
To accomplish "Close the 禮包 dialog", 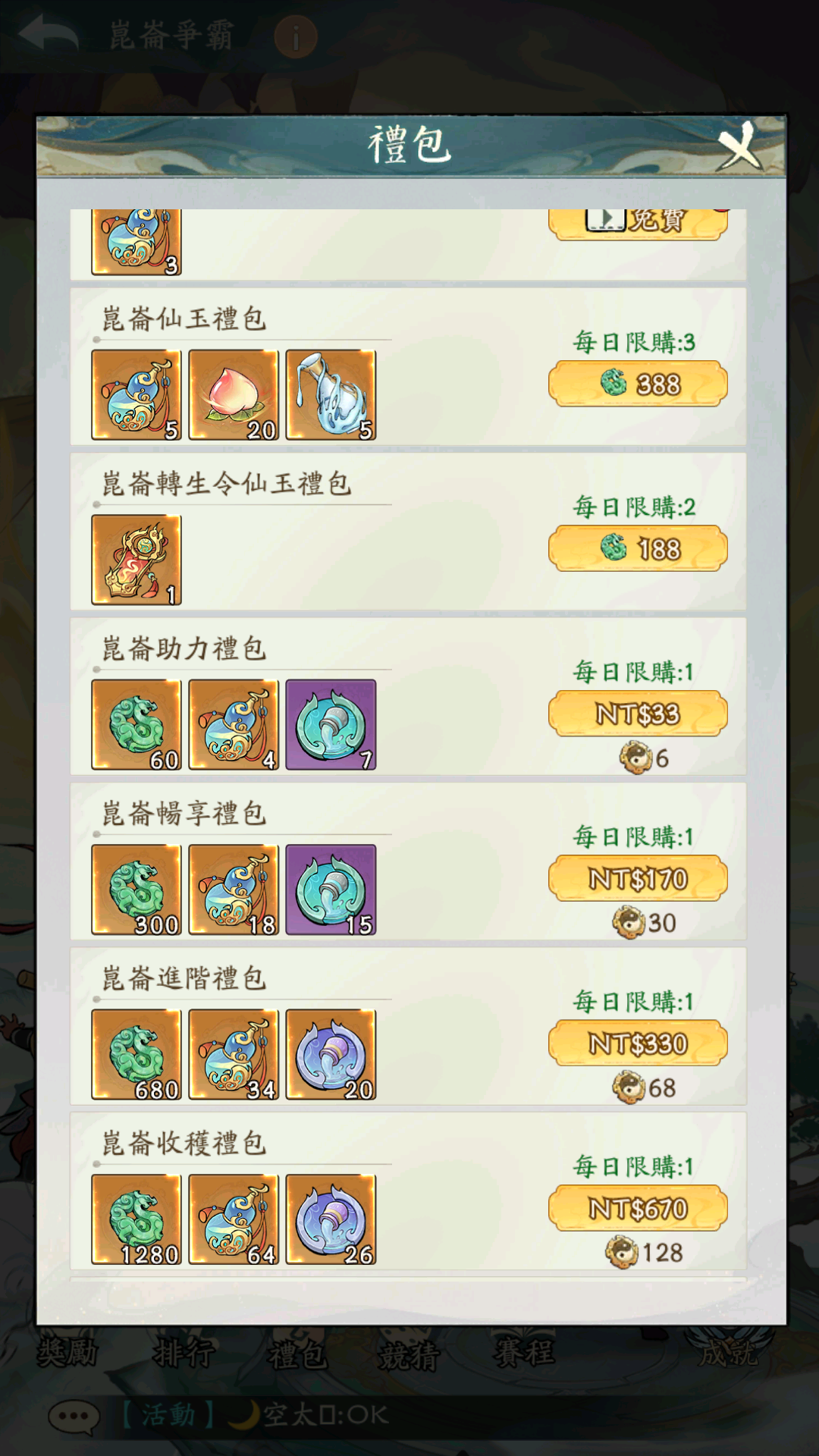I will click(739, 146).
